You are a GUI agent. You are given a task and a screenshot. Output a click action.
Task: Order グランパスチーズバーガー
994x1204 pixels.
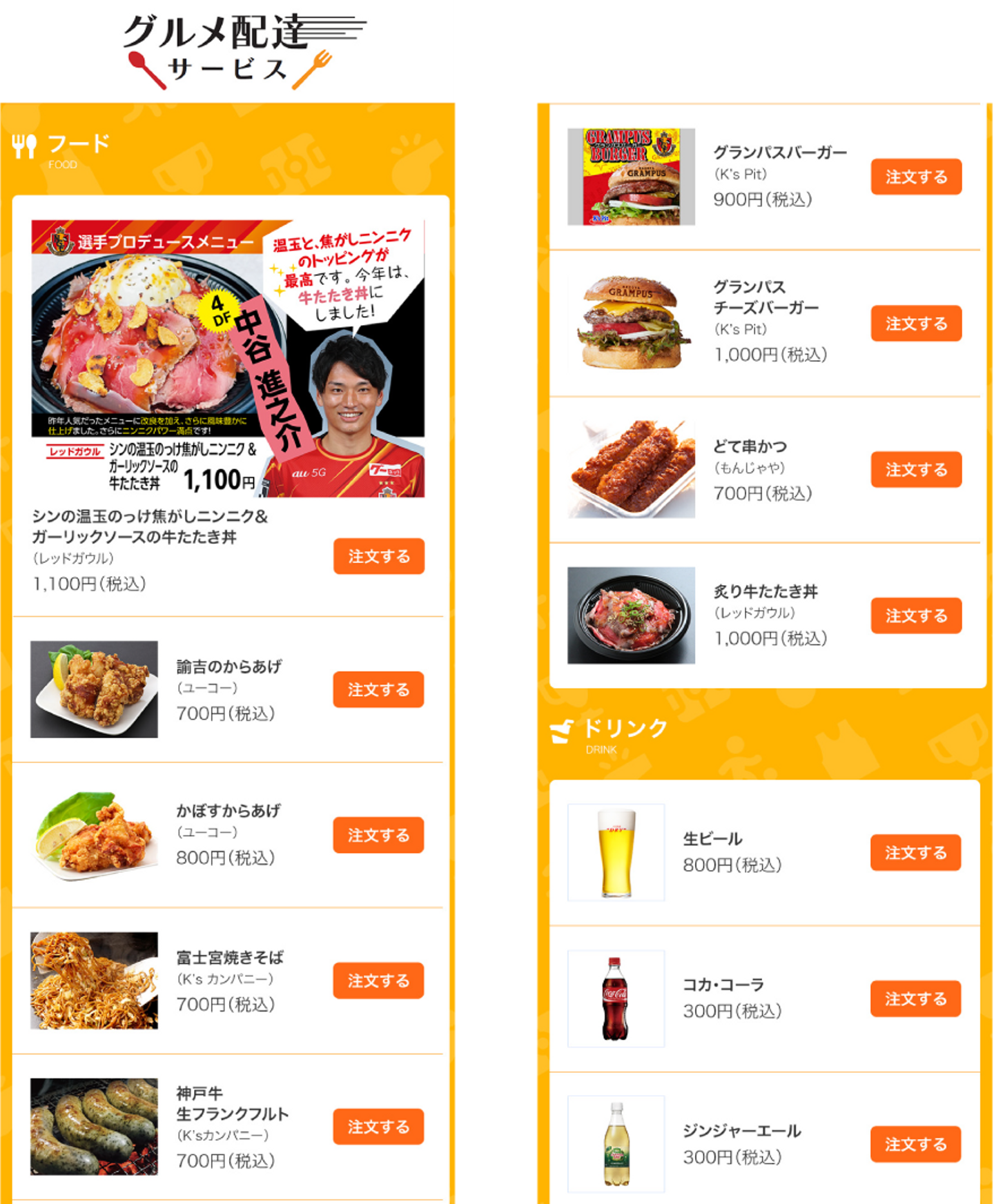click(x=916, y=323)
